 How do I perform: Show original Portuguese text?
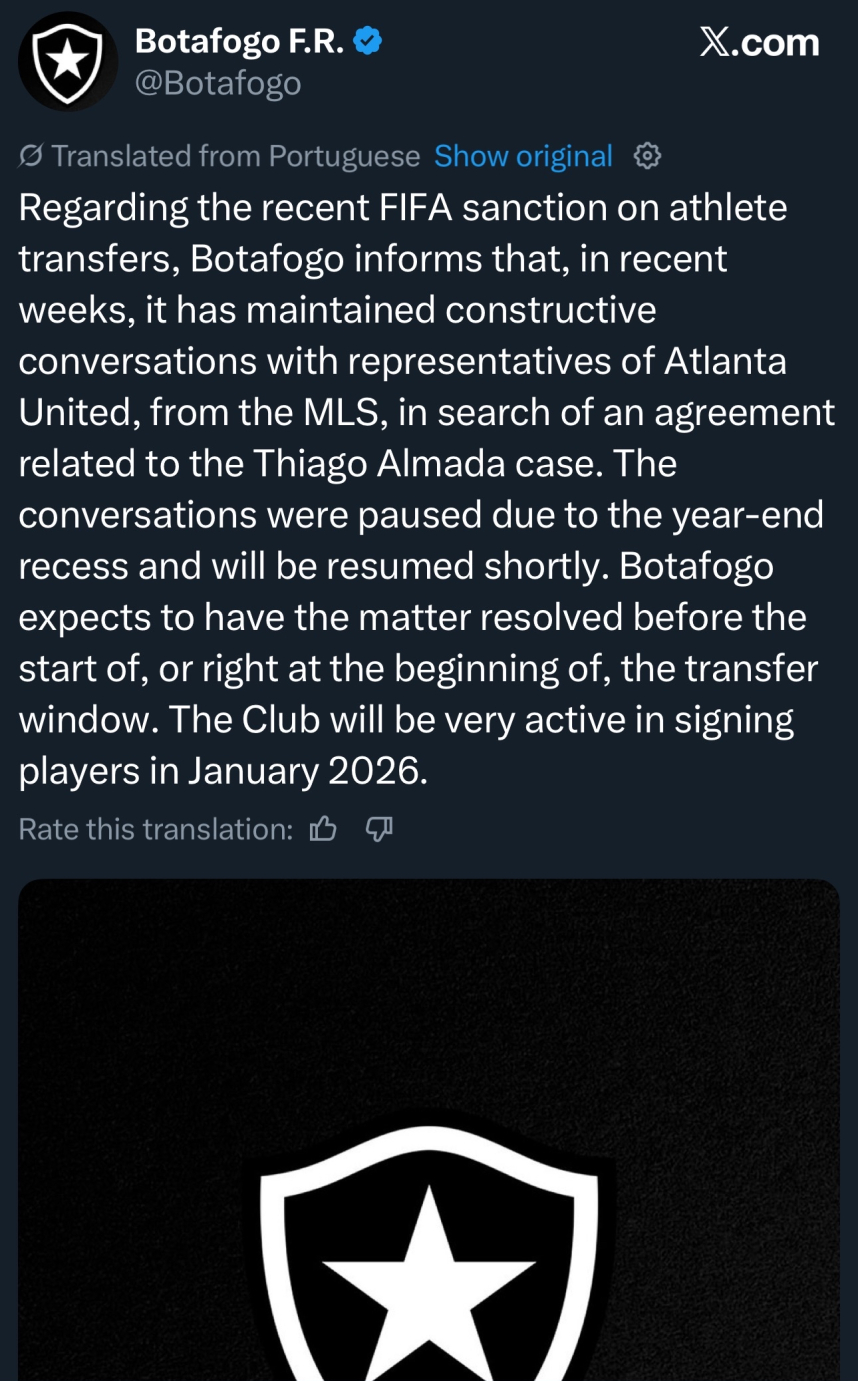[523, 156]
